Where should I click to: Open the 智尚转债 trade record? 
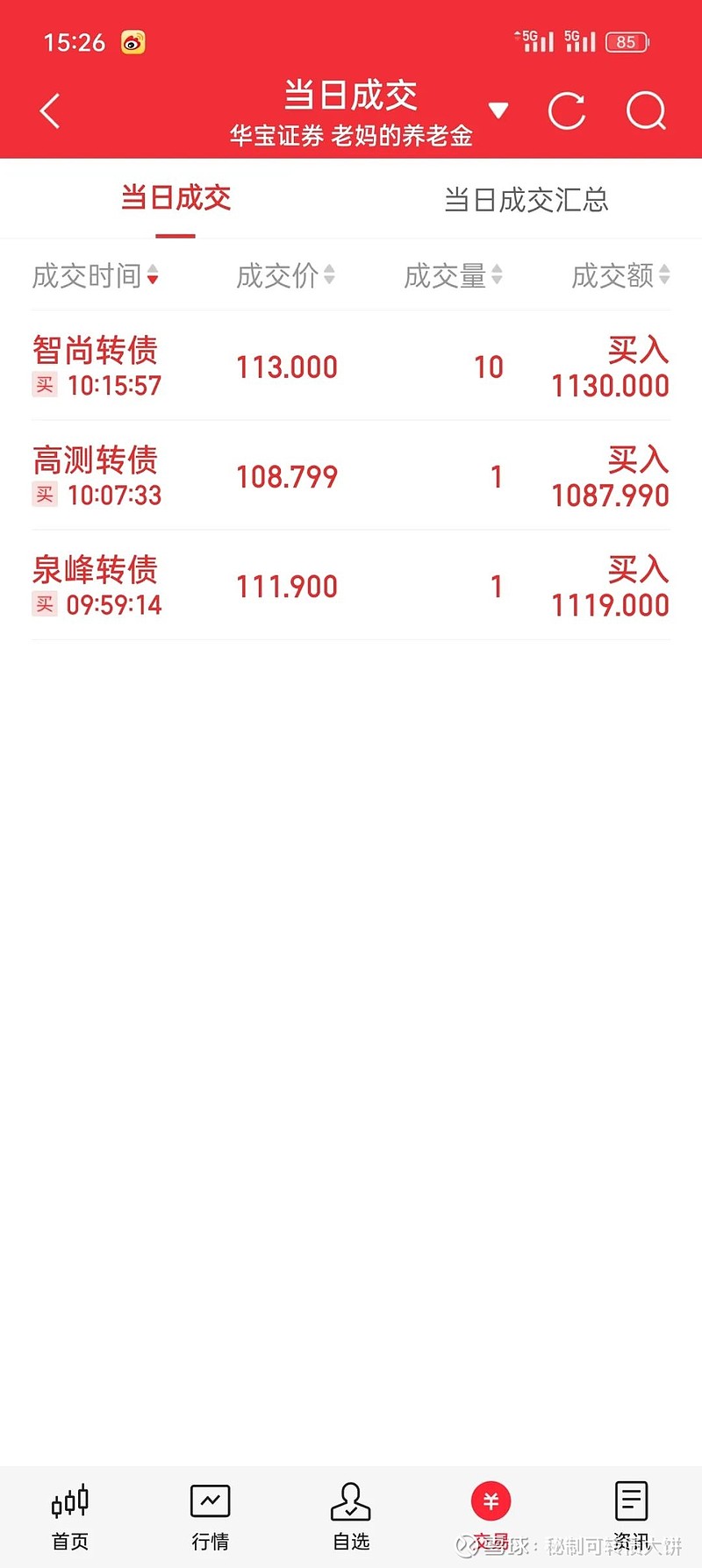[x=351, y=366]
